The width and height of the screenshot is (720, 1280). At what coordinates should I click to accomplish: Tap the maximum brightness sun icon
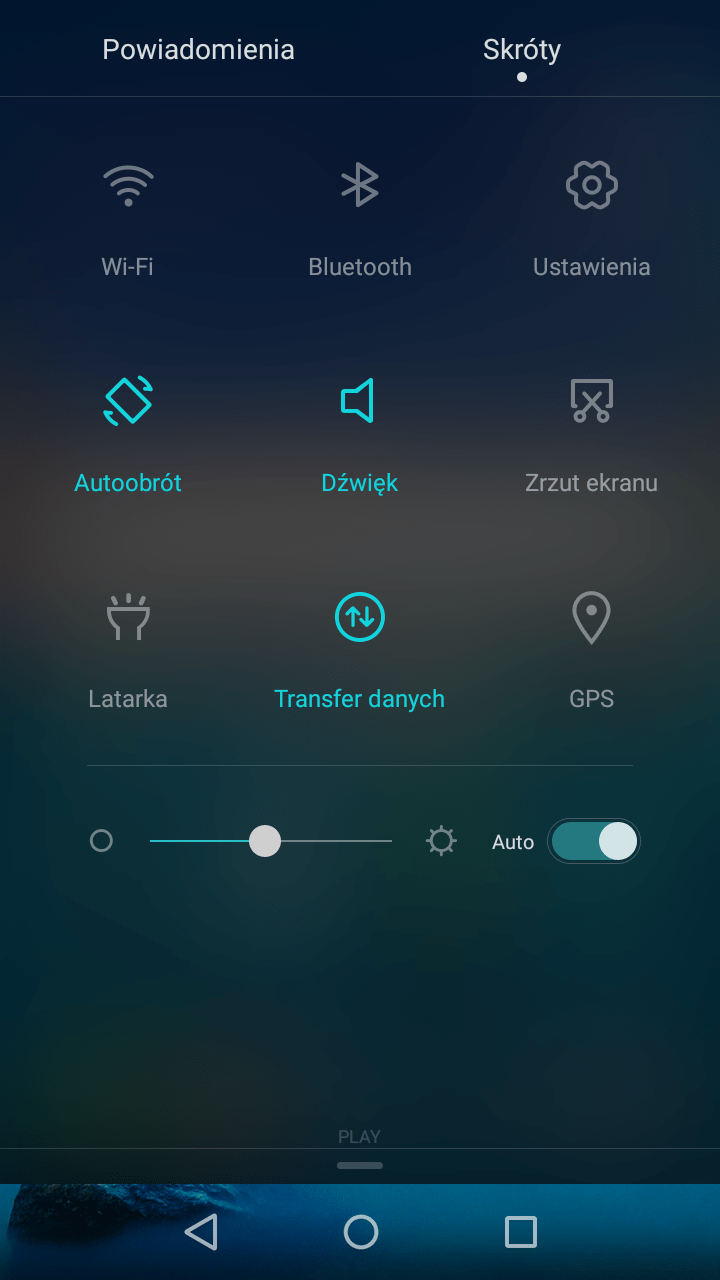(x=441, y=841)
